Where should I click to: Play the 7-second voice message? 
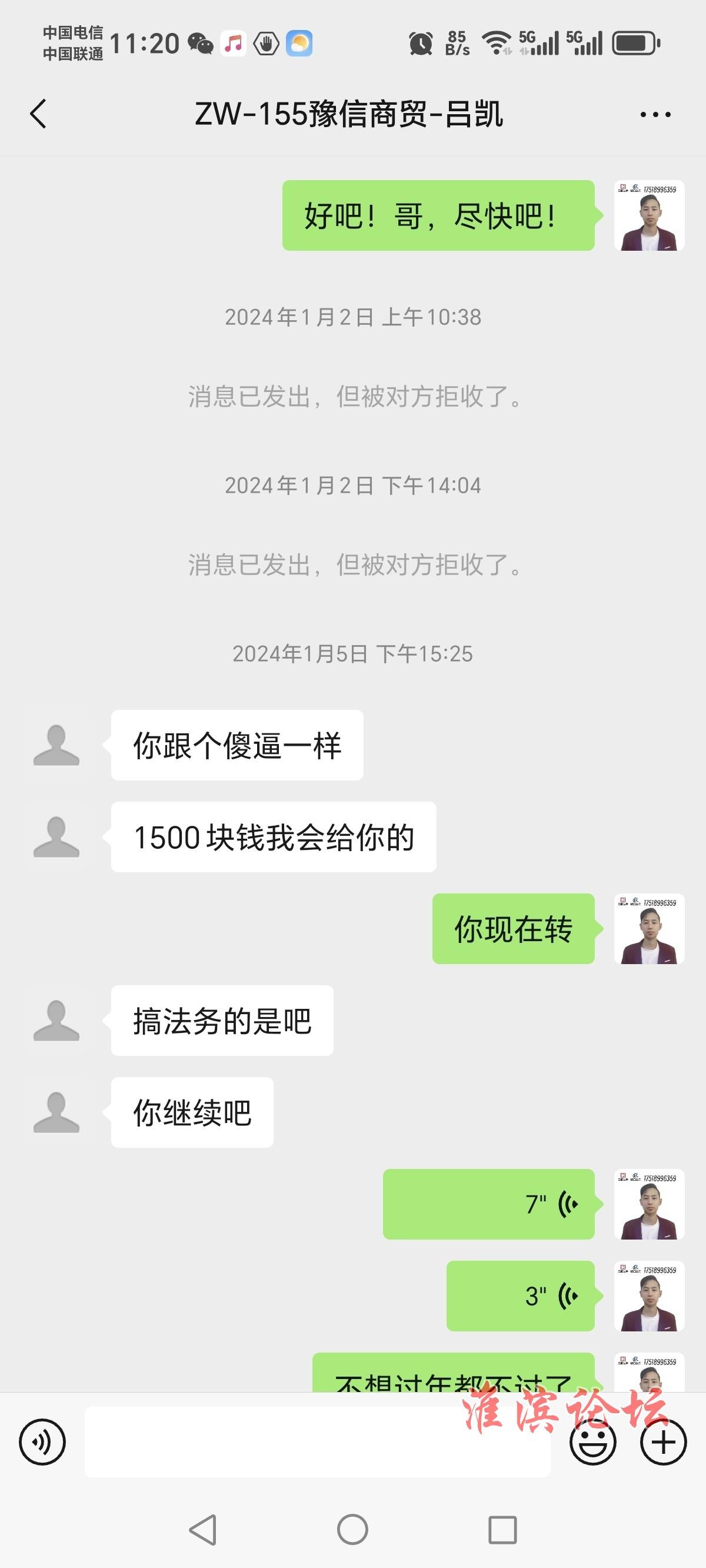point(489,1204)
